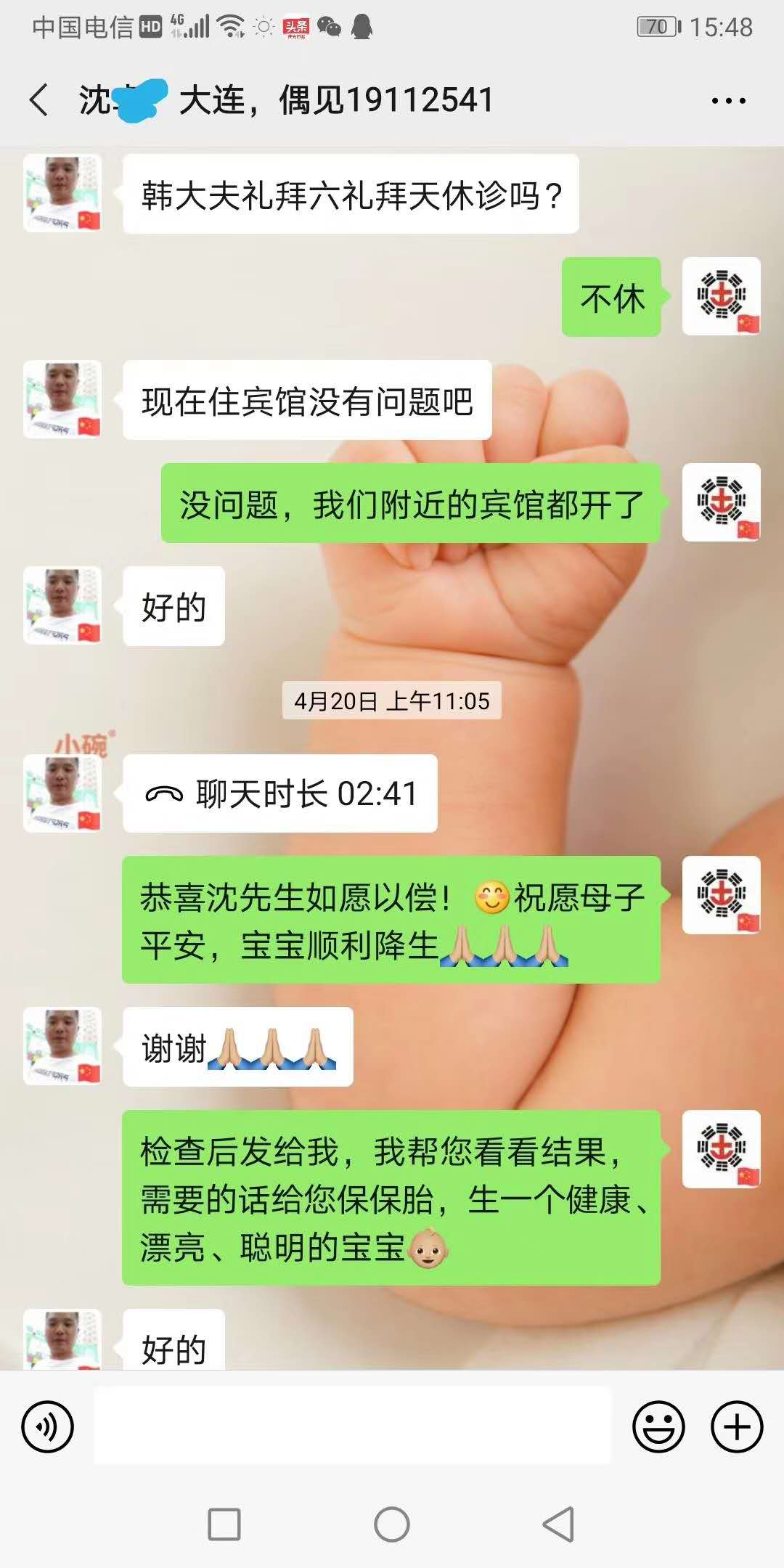Open the emoji sticker panel

coord(658,1426)
